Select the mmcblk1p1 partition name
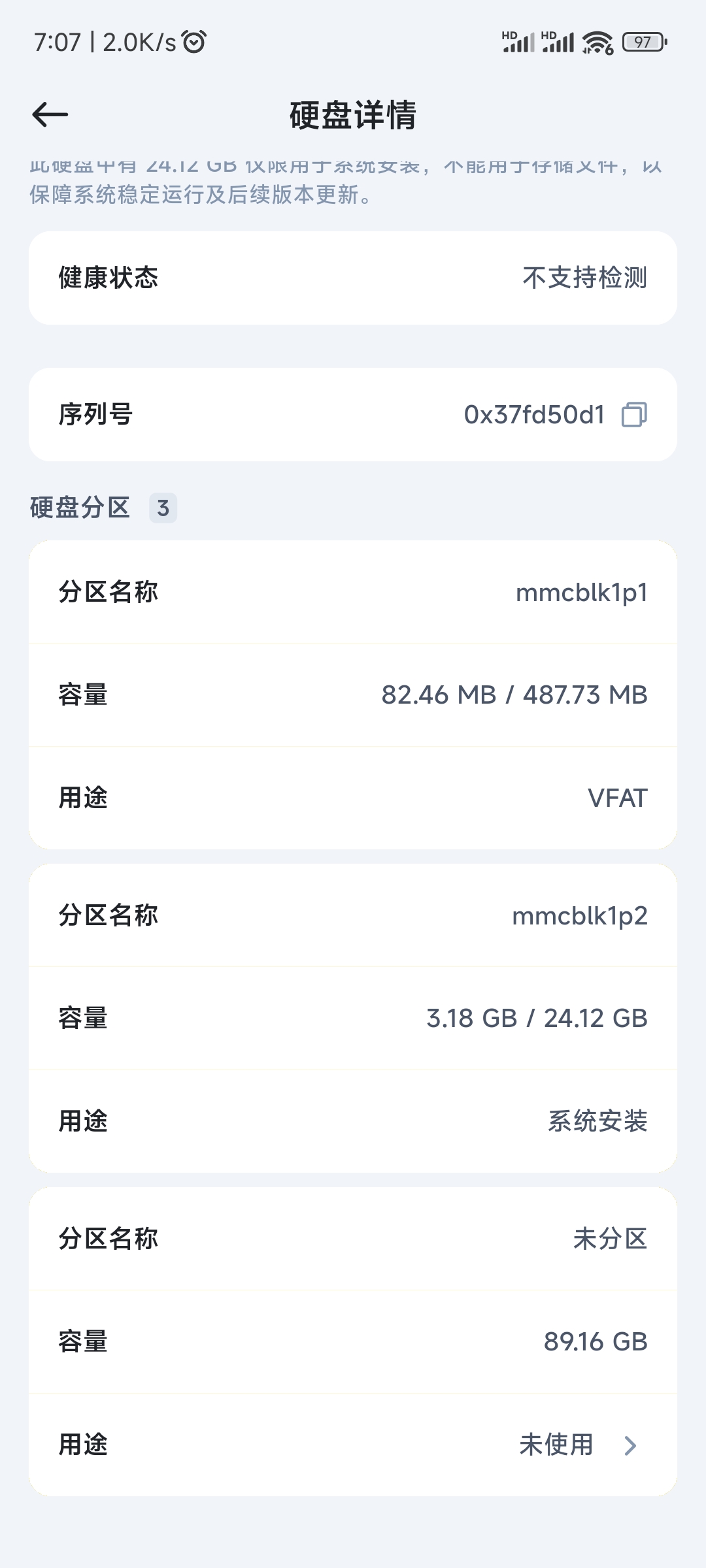 [580, 592]
